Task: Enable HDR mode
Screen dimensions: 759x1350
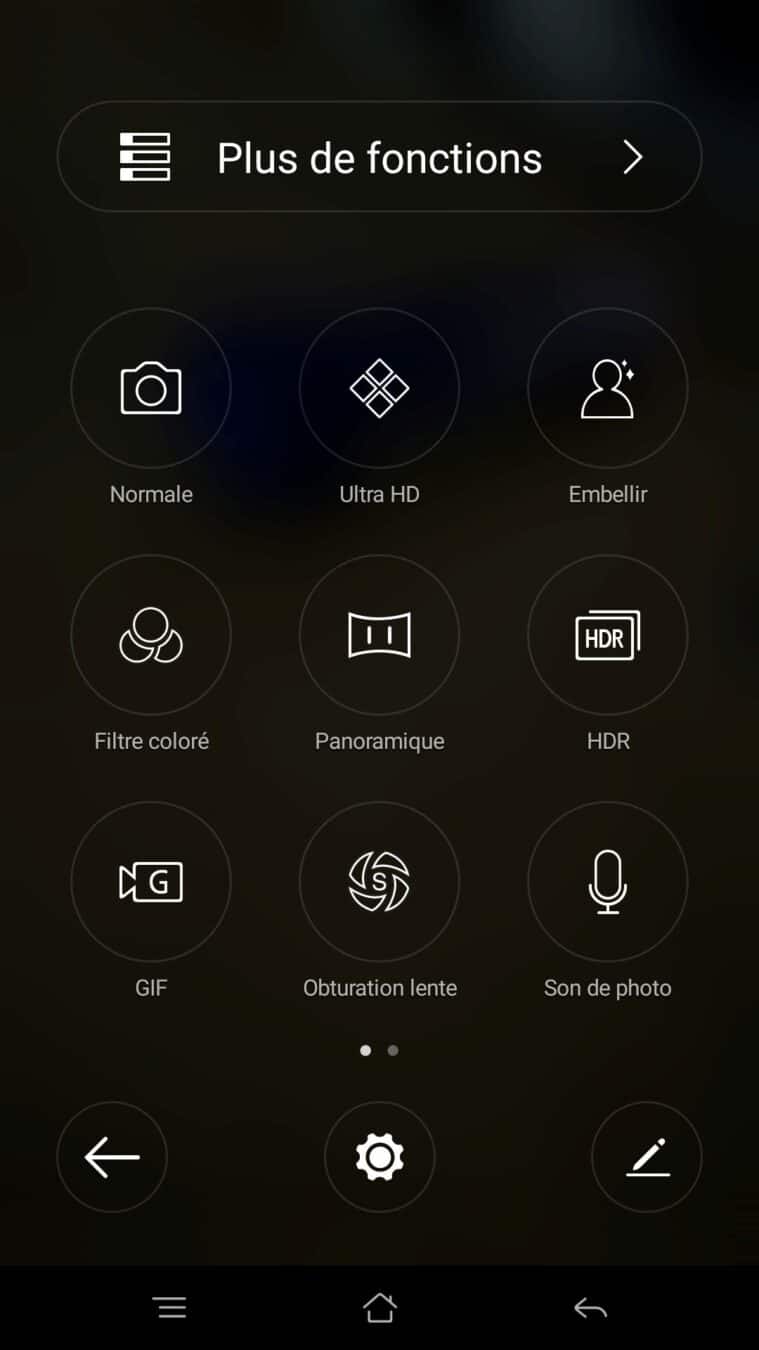Action: (607, 635)
